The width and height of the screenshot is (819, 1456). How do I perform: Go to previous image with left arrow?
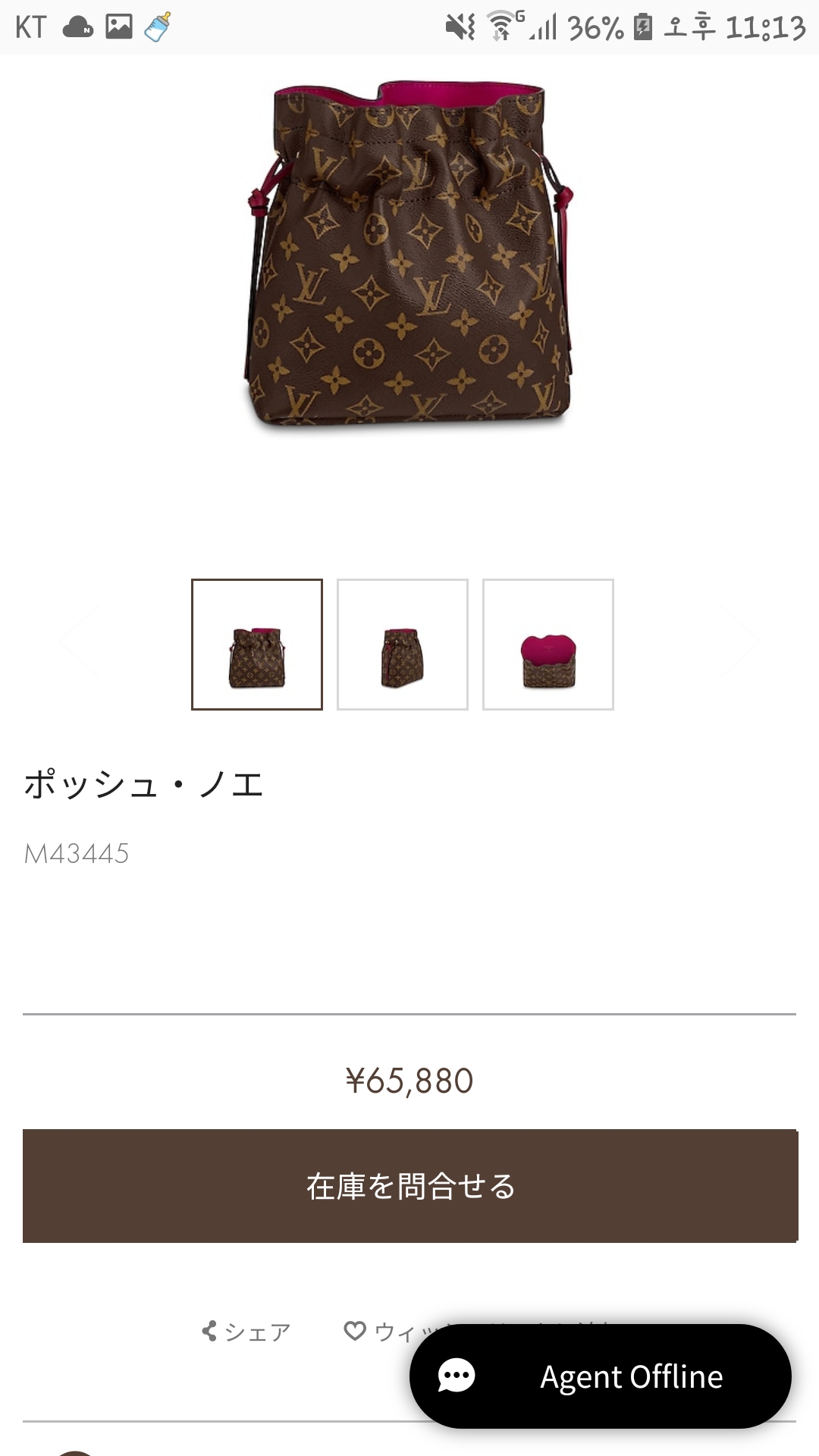point(80,642)
